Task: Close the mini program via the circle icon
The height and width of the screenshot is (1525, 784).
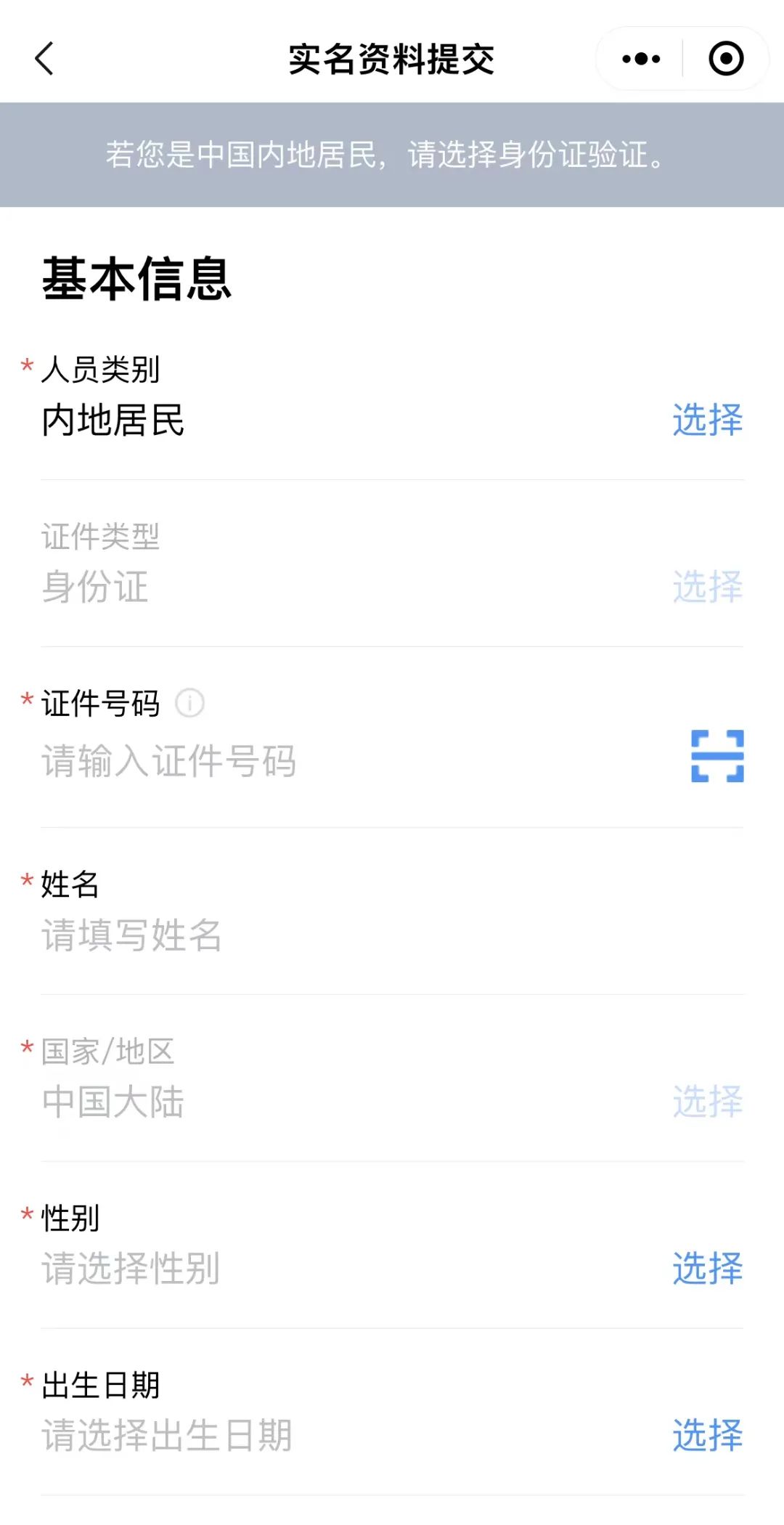Action: click(x=725, y=59)
